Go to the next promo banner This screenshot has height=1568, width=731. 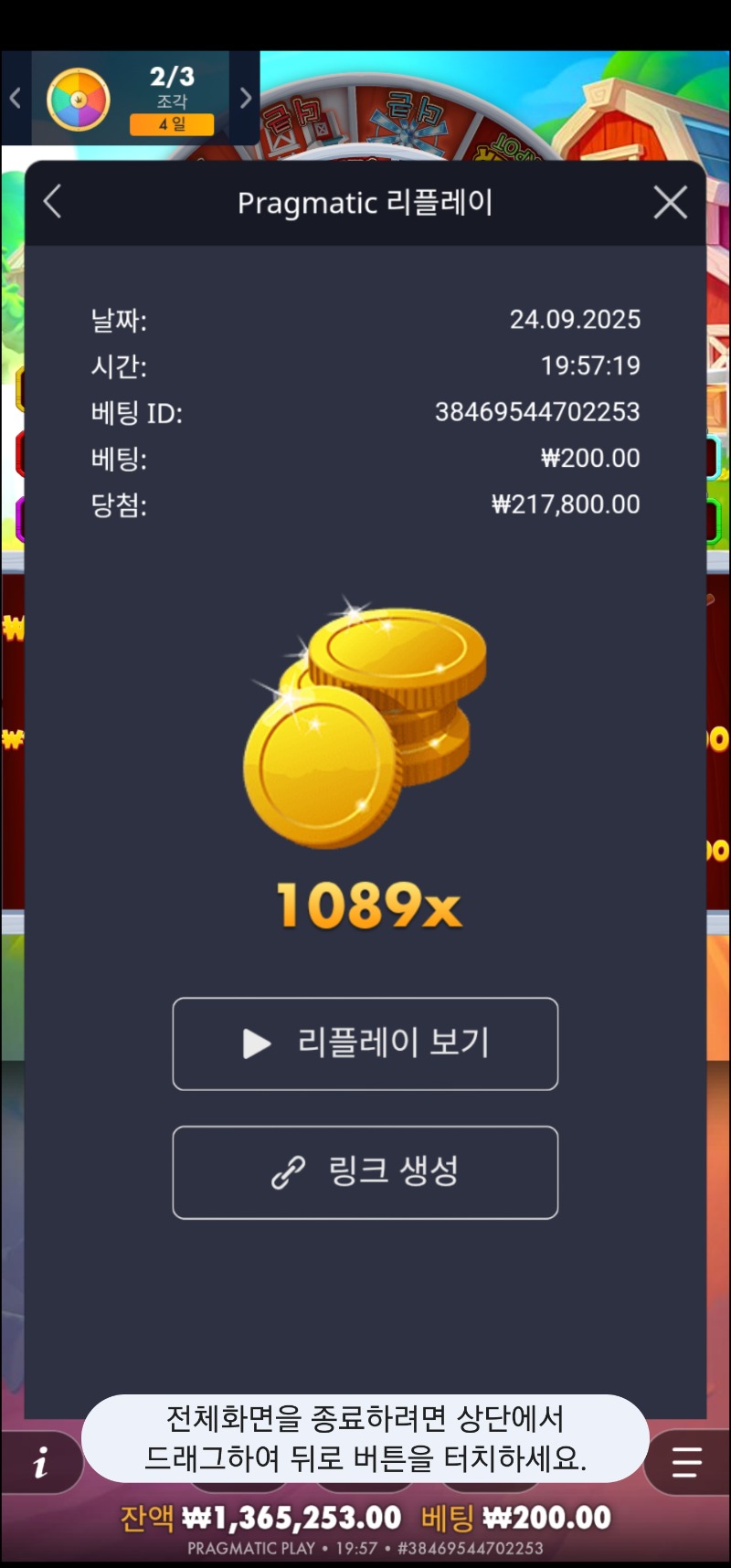[x=245, y=99]
